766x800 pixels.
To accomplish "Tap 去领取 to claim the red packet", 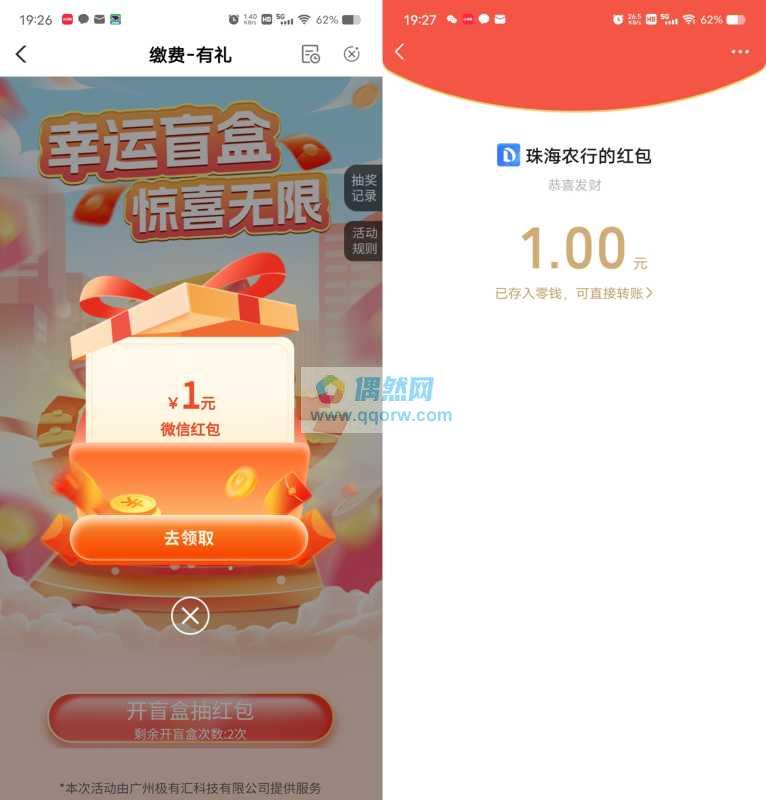I will 189,538.
